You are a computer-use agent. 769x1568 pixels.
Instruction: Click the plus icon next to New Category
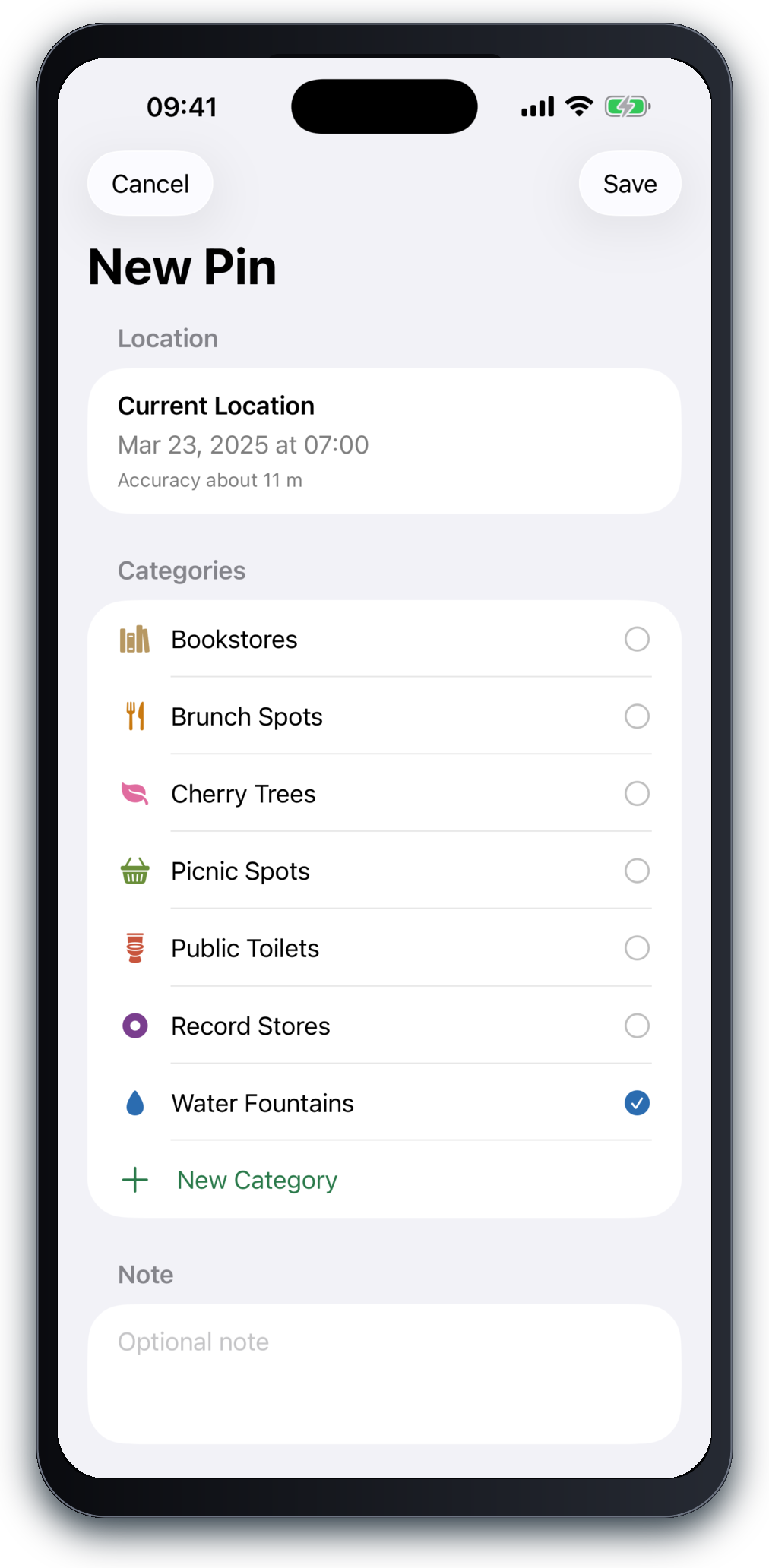(x=134, y=1180)
